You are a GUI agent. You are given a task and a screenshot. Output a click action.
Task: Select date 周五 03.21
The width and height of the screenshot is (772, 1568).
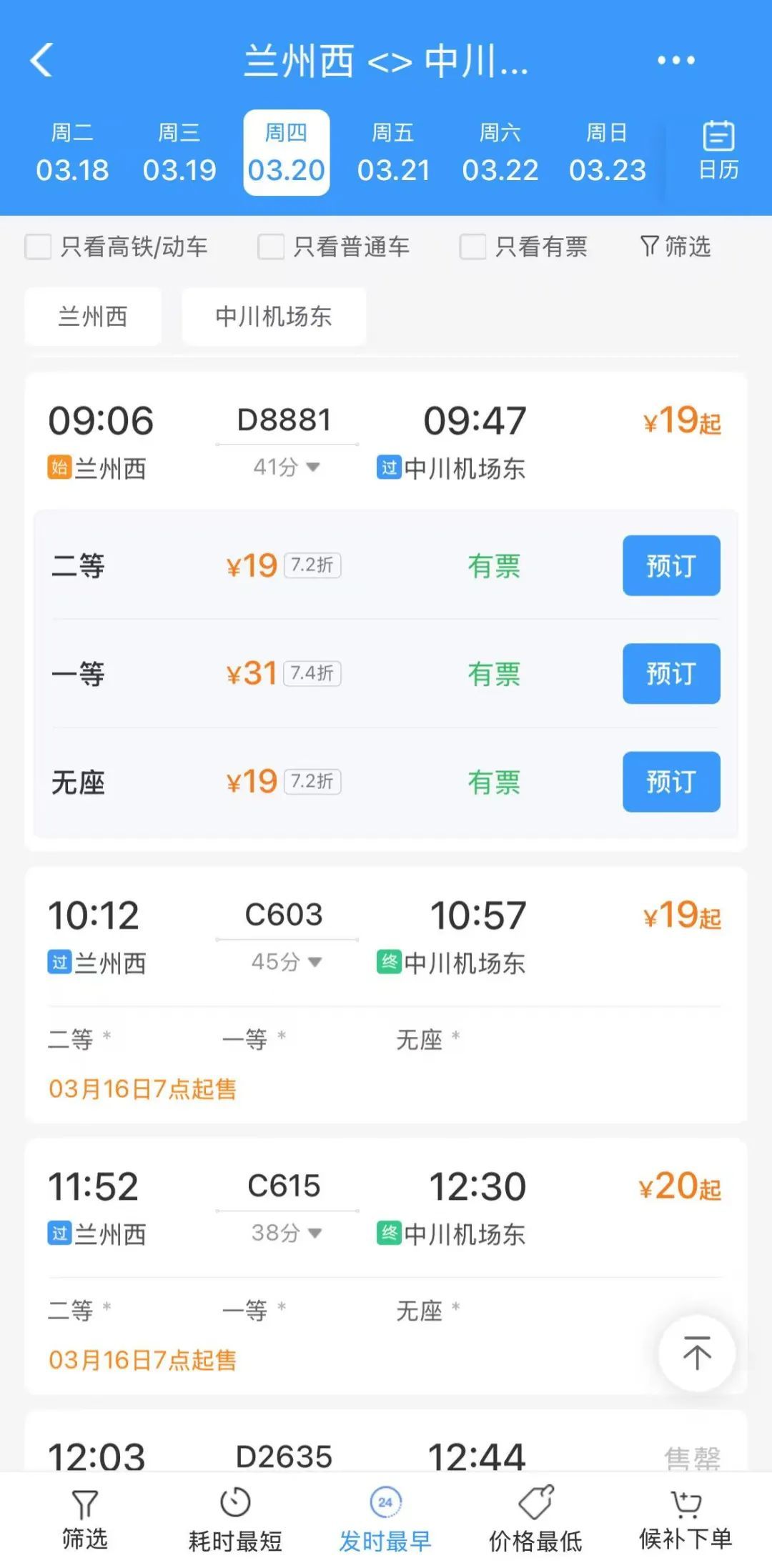[393, 153]
